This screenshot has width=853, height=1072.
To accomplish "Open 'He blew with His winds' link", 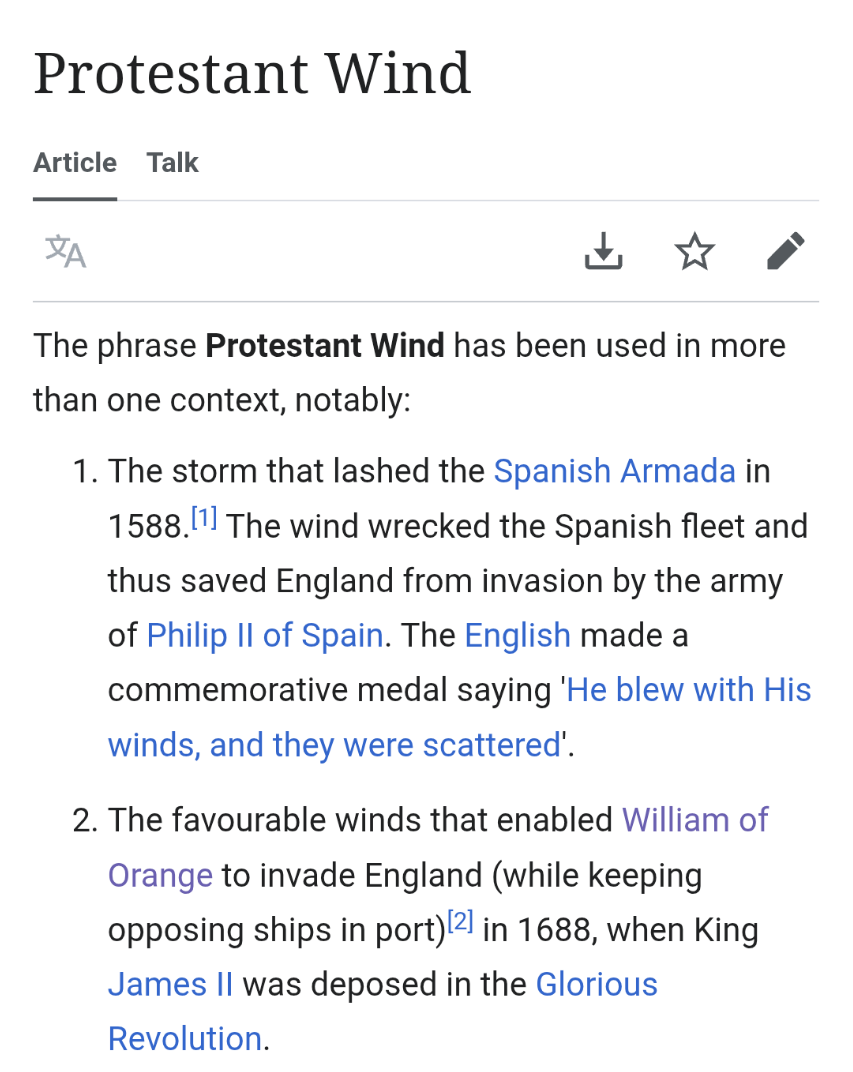I will click(x=688, y=691).
